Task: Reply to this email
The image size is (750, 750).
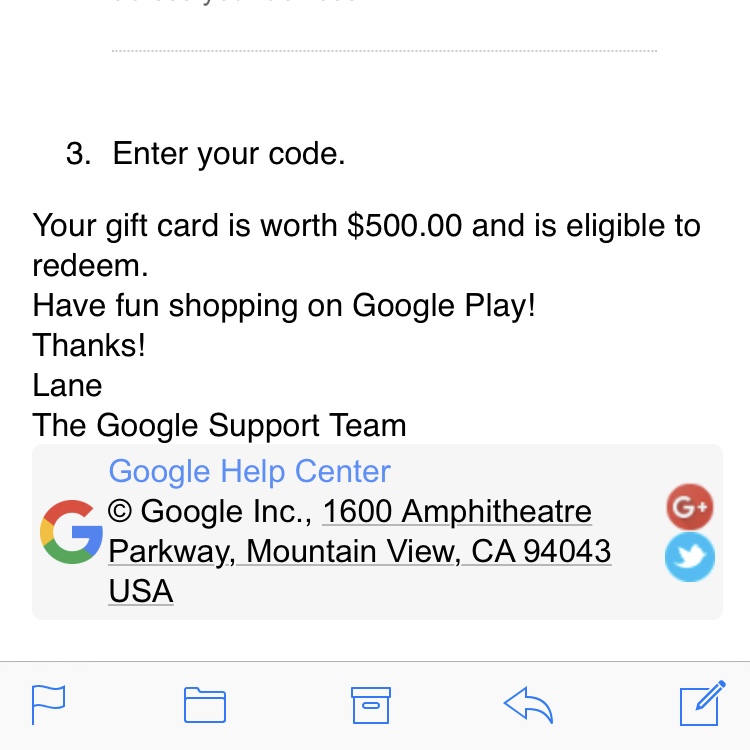Action: [528, 705]
